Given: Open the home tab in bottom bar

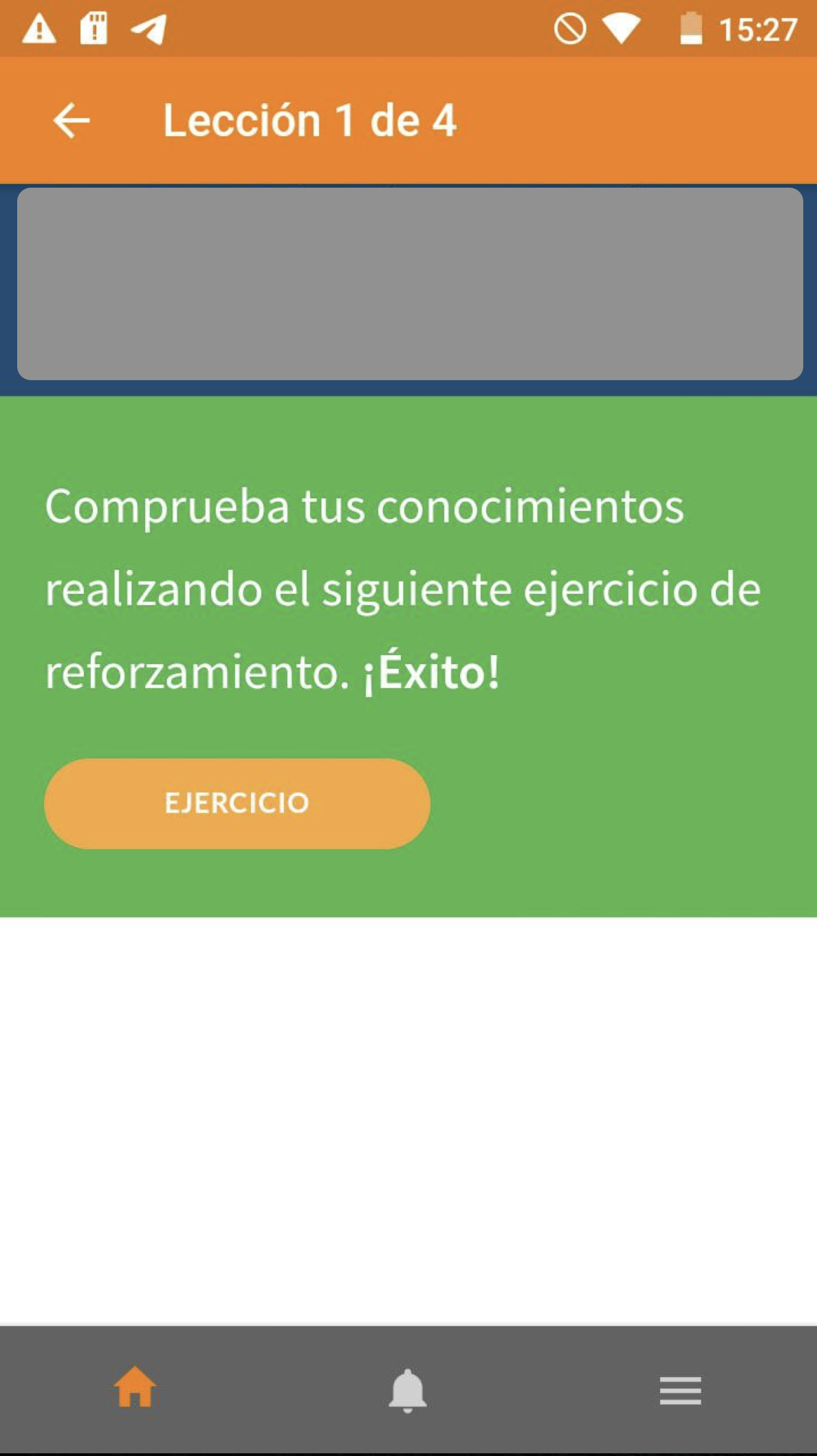Looking at the screenshot, I should click(135, 1387).
